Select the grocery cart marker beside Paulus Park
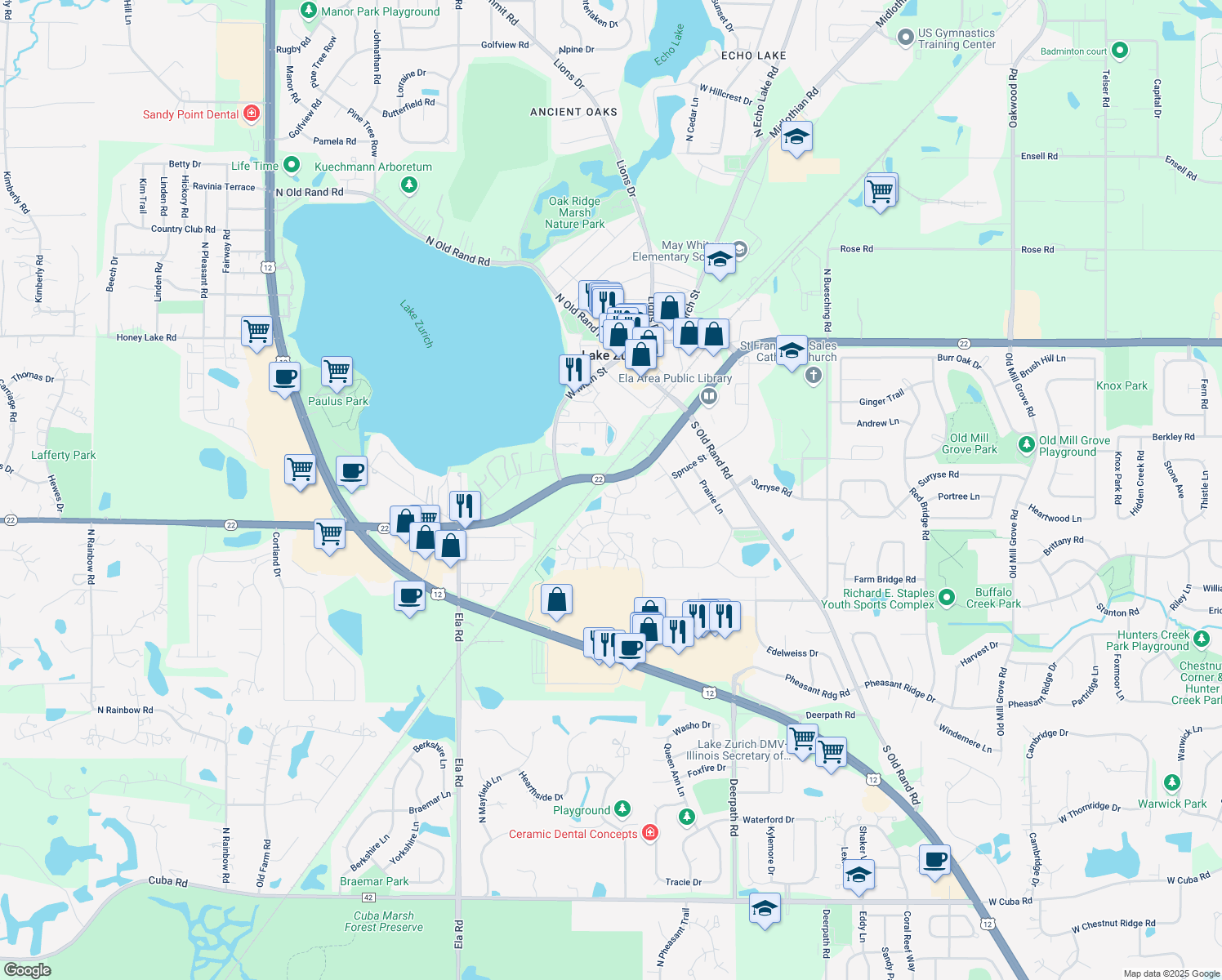 pyautogui.click(x=337, y=372)
